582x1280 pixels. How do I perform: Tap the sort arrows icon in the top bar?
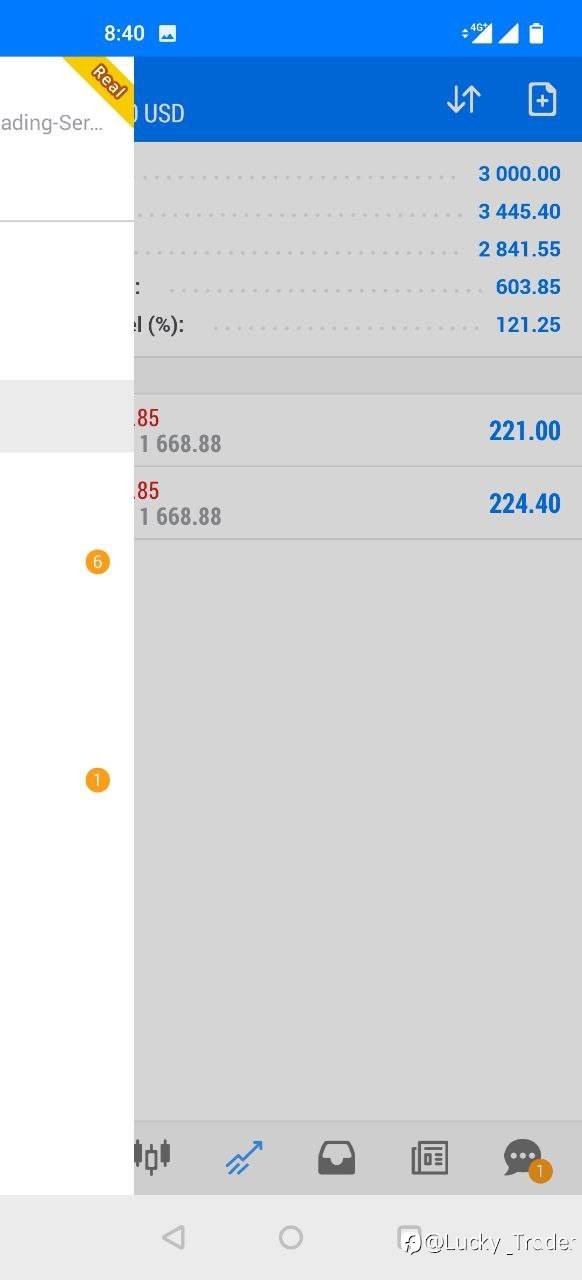(x=464, y=99)
